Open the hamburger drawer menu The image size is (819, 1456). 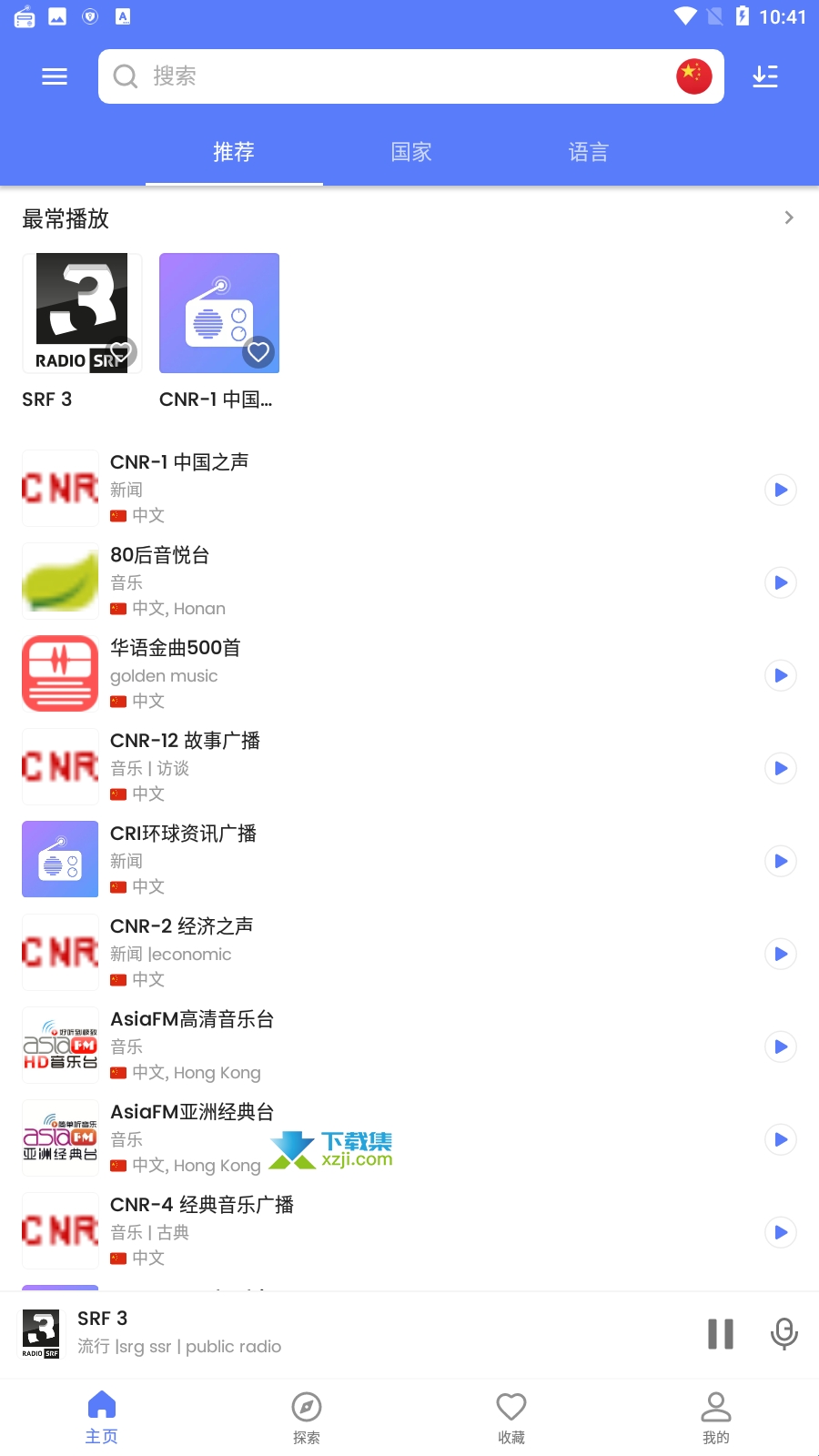click(55, 76)
